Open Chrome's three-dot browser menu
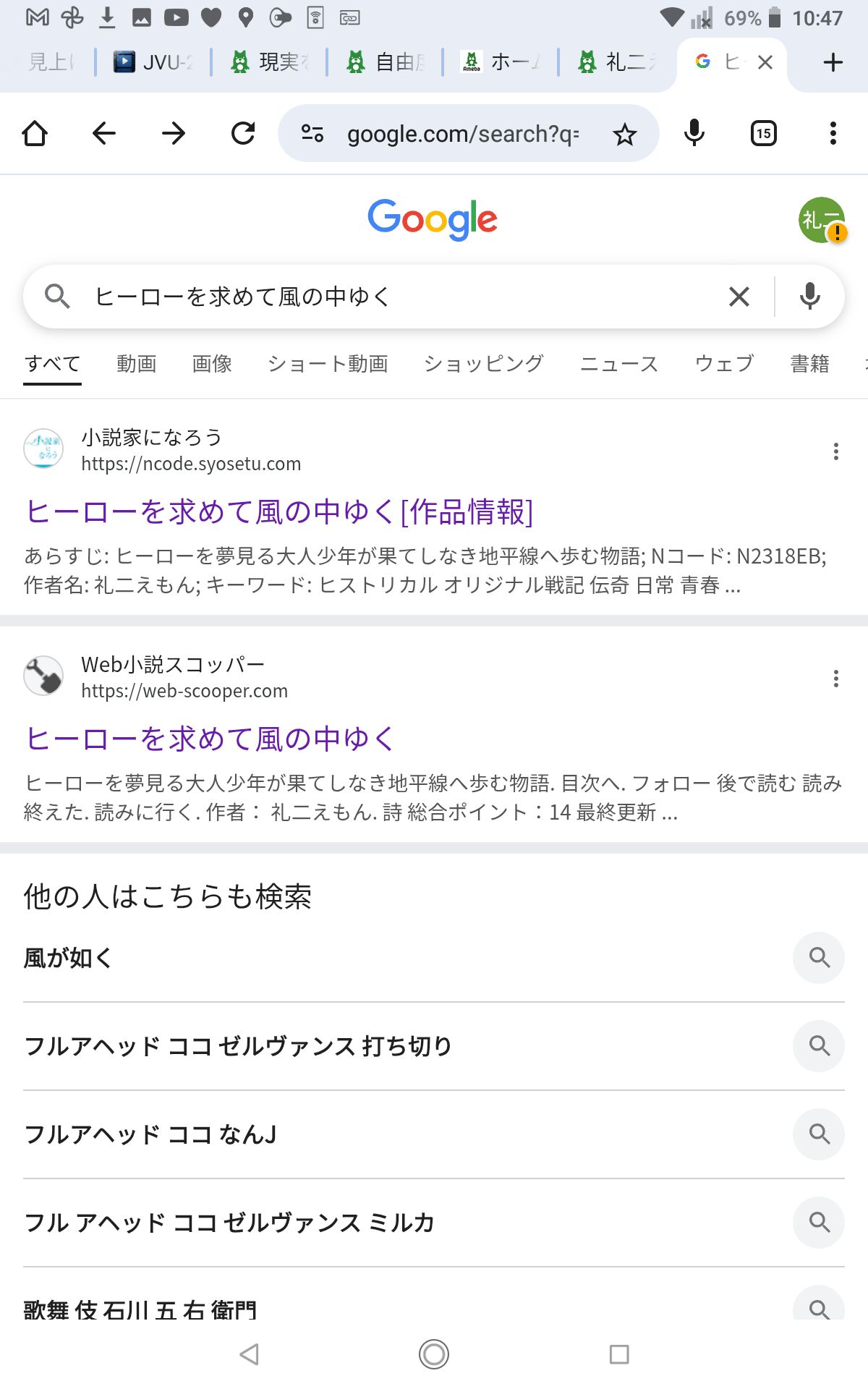 pos(833,133)
